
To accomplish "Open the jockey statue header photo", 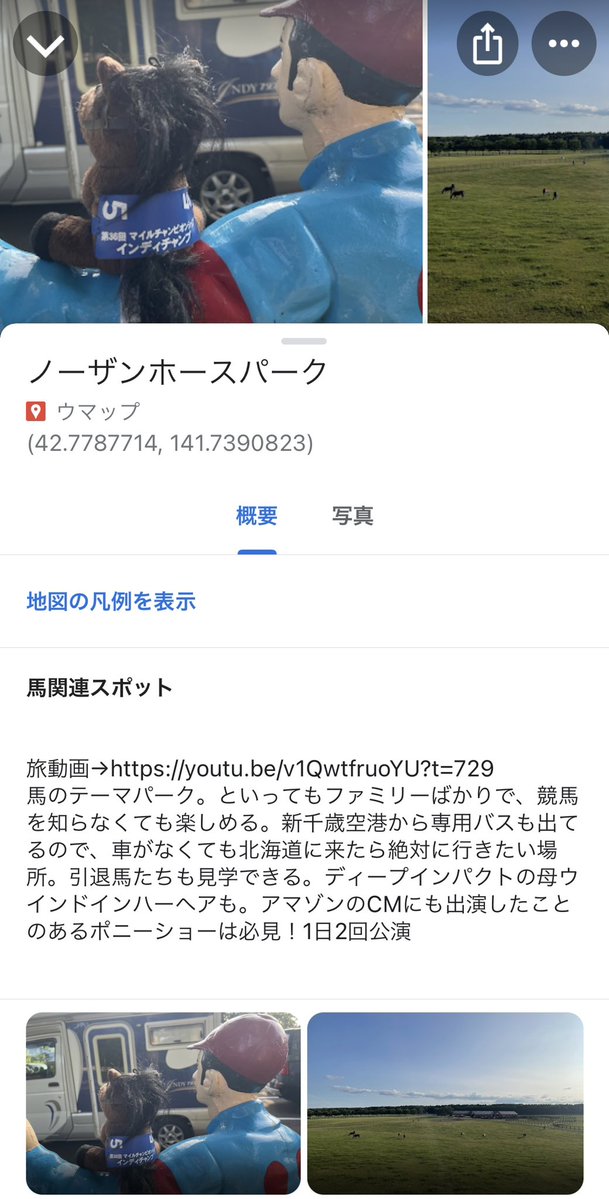I will pos(210,160).
